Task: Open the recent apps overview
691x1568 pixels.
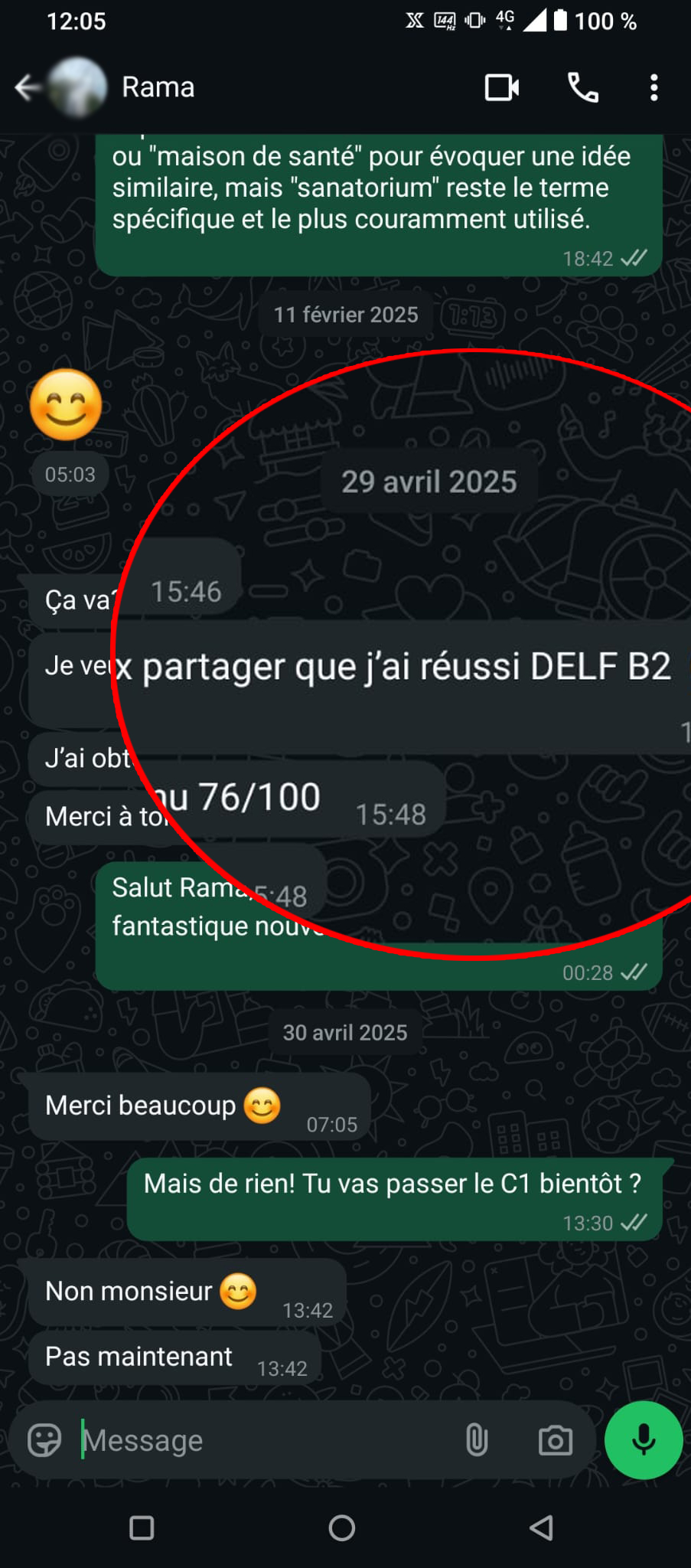Action: point(142,1528)
